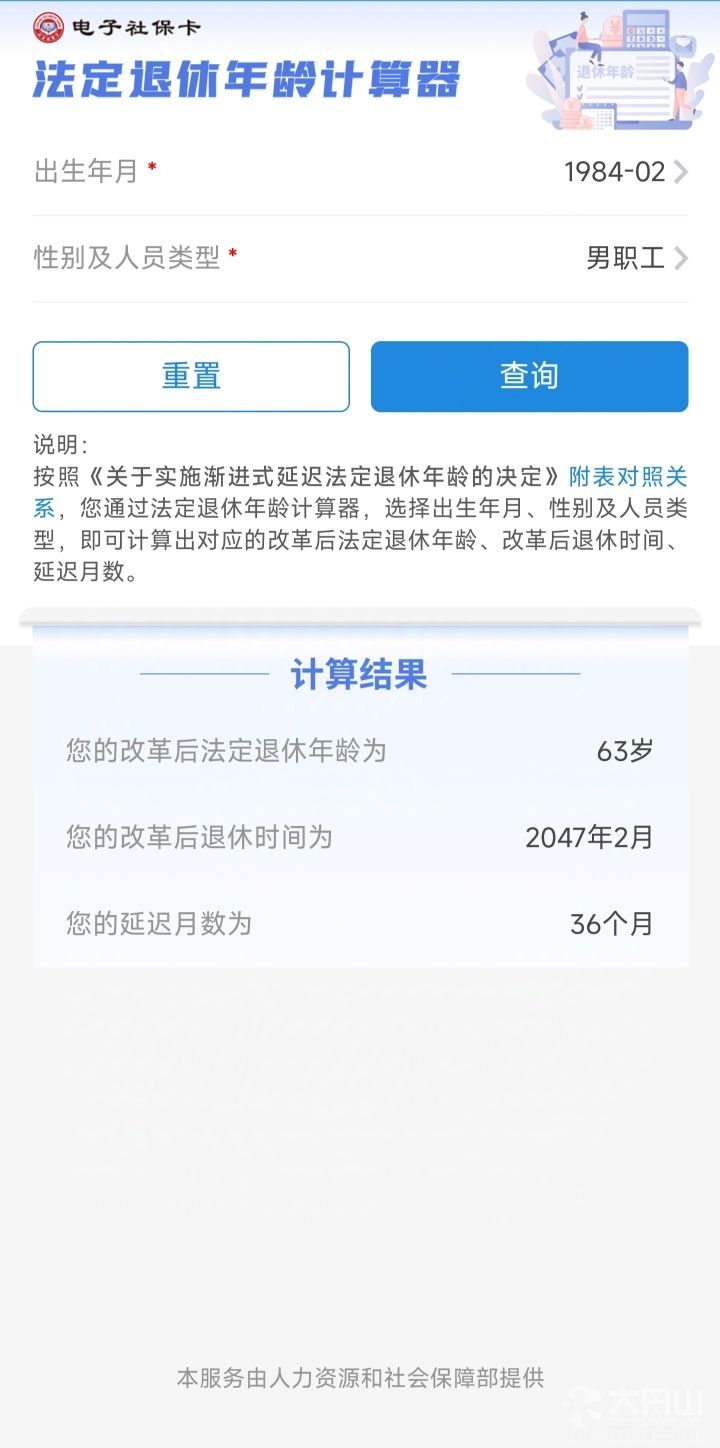
Task: Open the 附表对照关系 link
Action: tap(627, 476)
